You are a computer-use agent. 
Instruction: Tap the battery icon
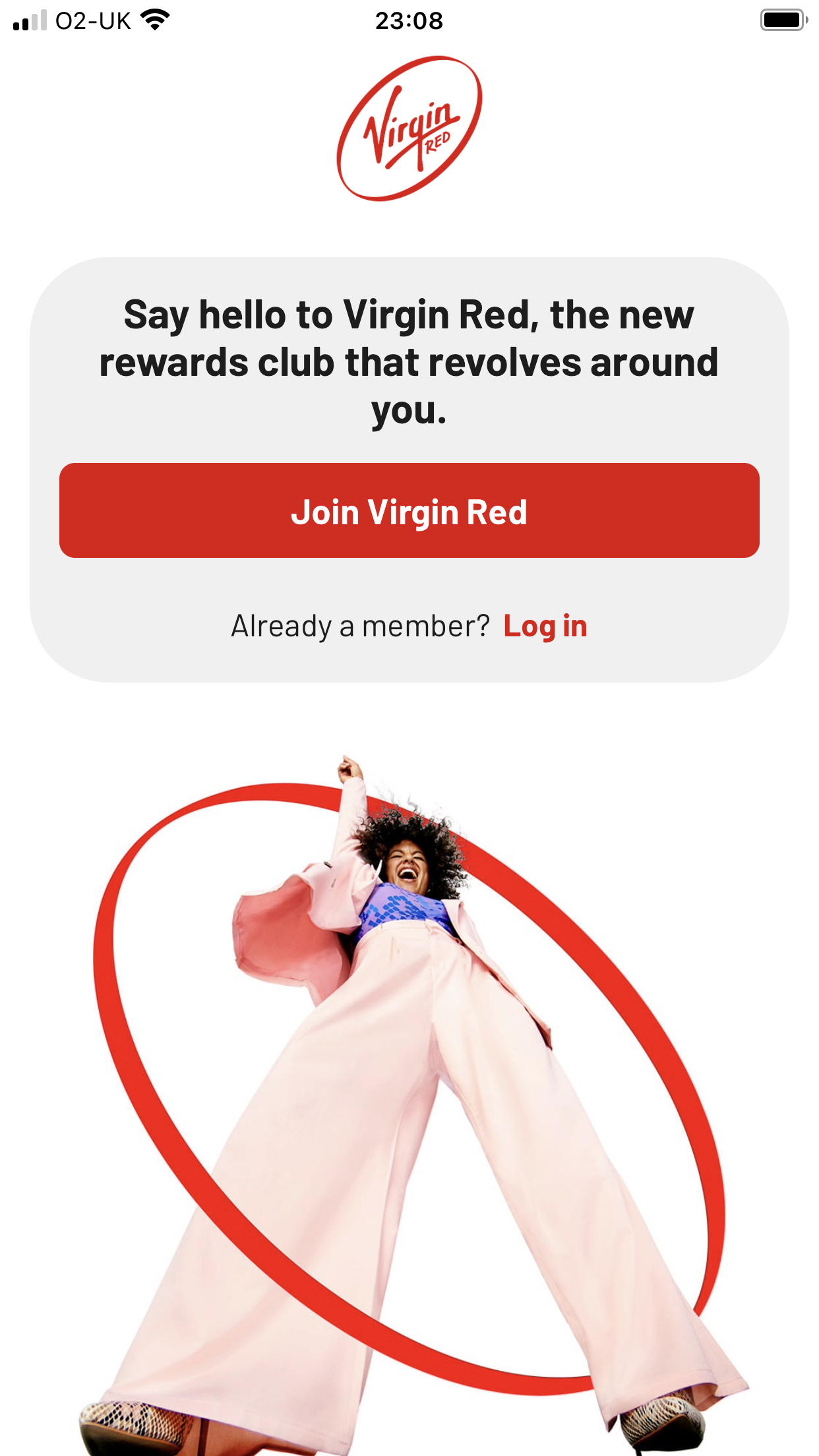click(x=783, y=20)
